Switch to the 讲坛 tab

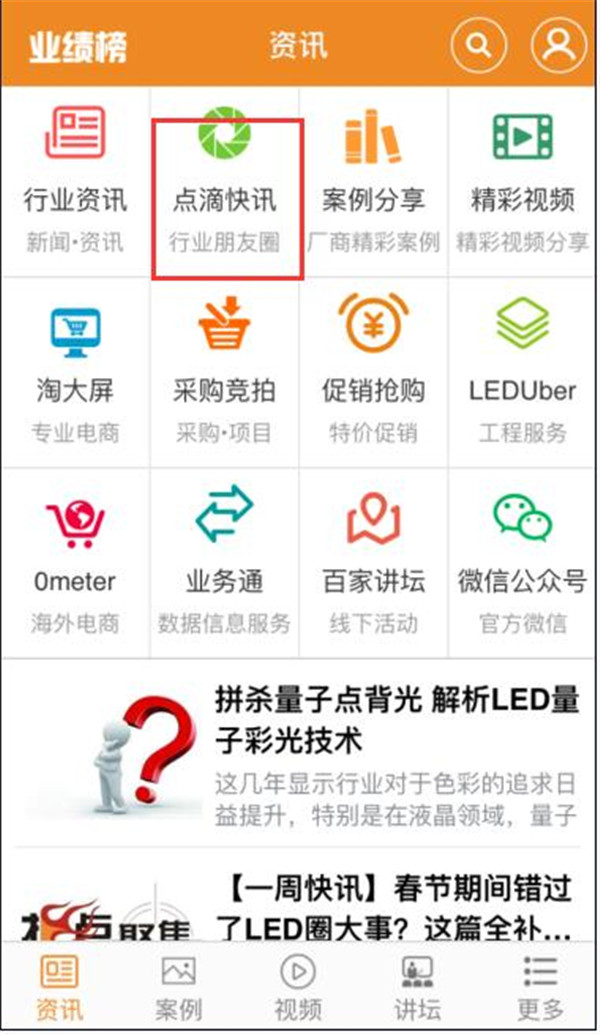418,987
